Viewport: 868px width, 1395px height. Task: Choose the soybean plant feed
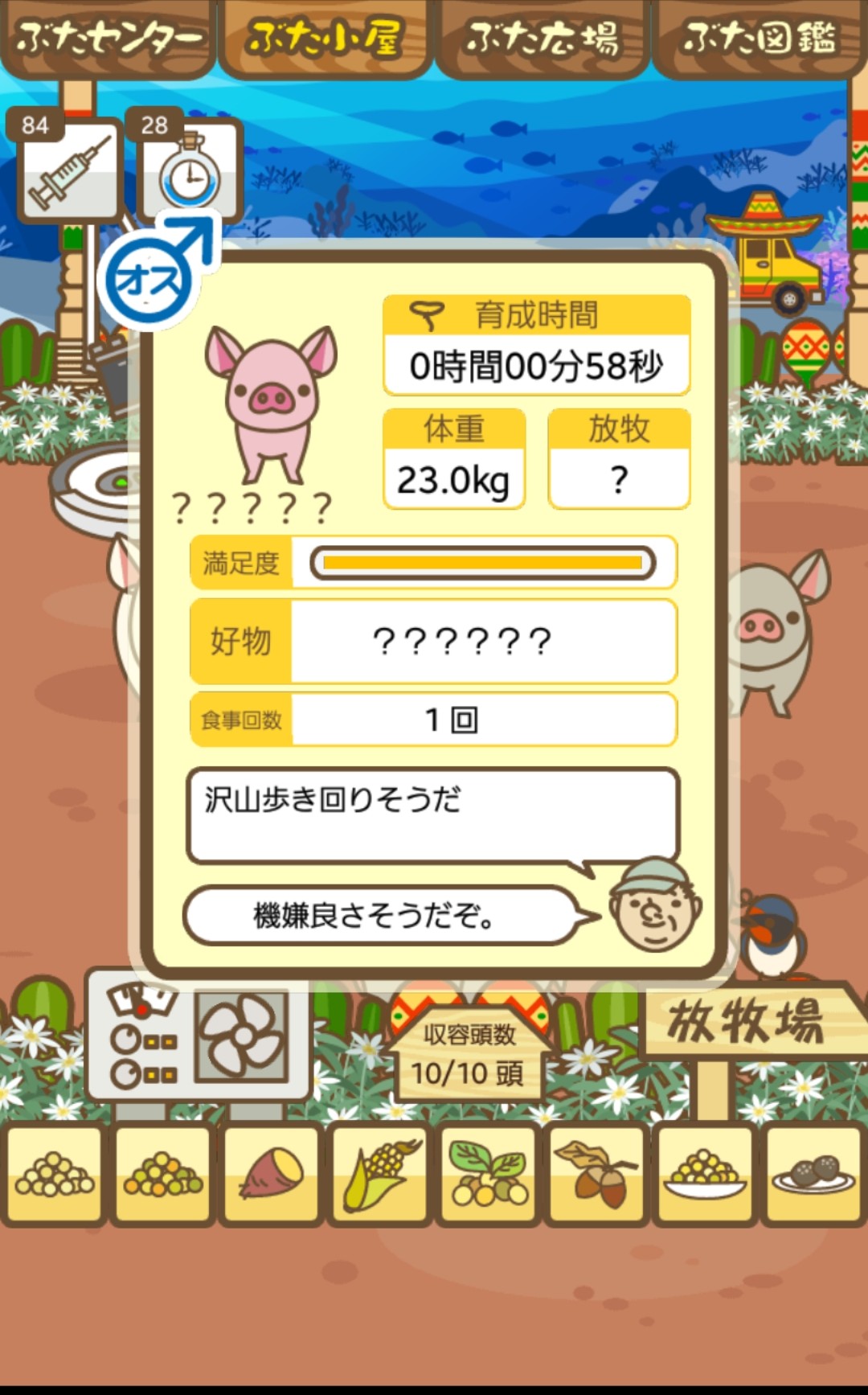click(489, 1175)
